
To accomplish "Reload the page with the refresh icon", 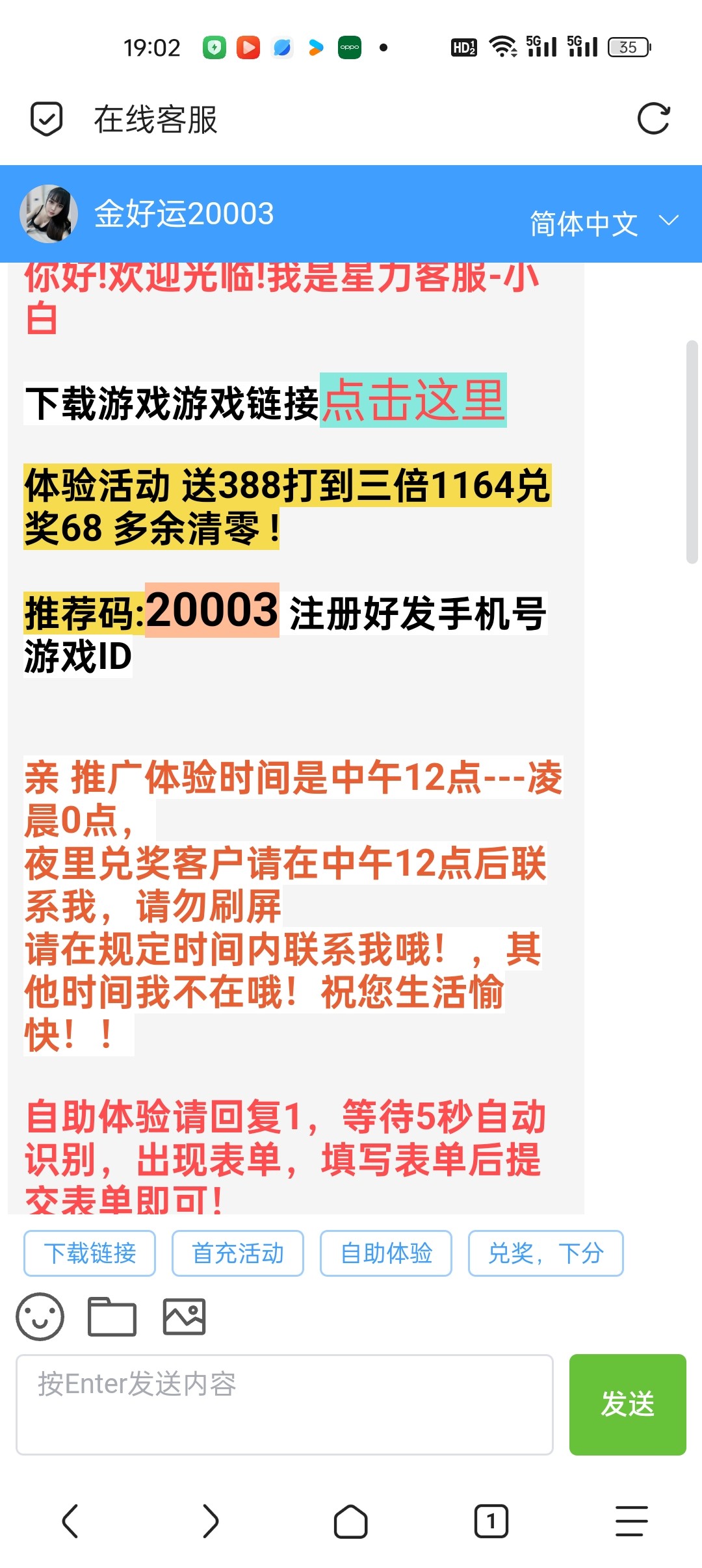I will pyautogui.click(x=653, y=119).
